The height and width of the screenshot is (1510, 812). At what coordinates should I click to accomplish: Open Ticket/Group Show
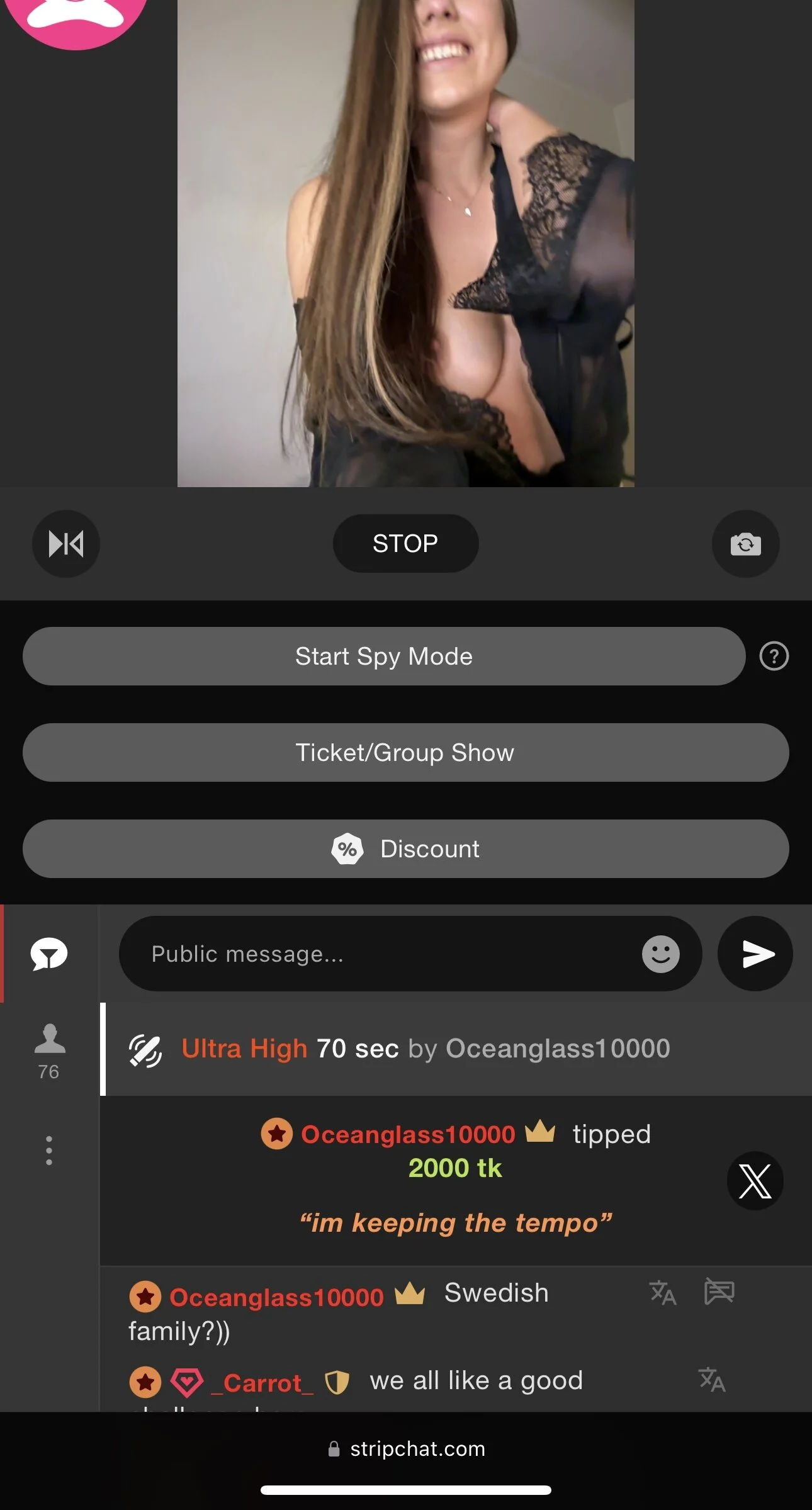tap(405, 752)
